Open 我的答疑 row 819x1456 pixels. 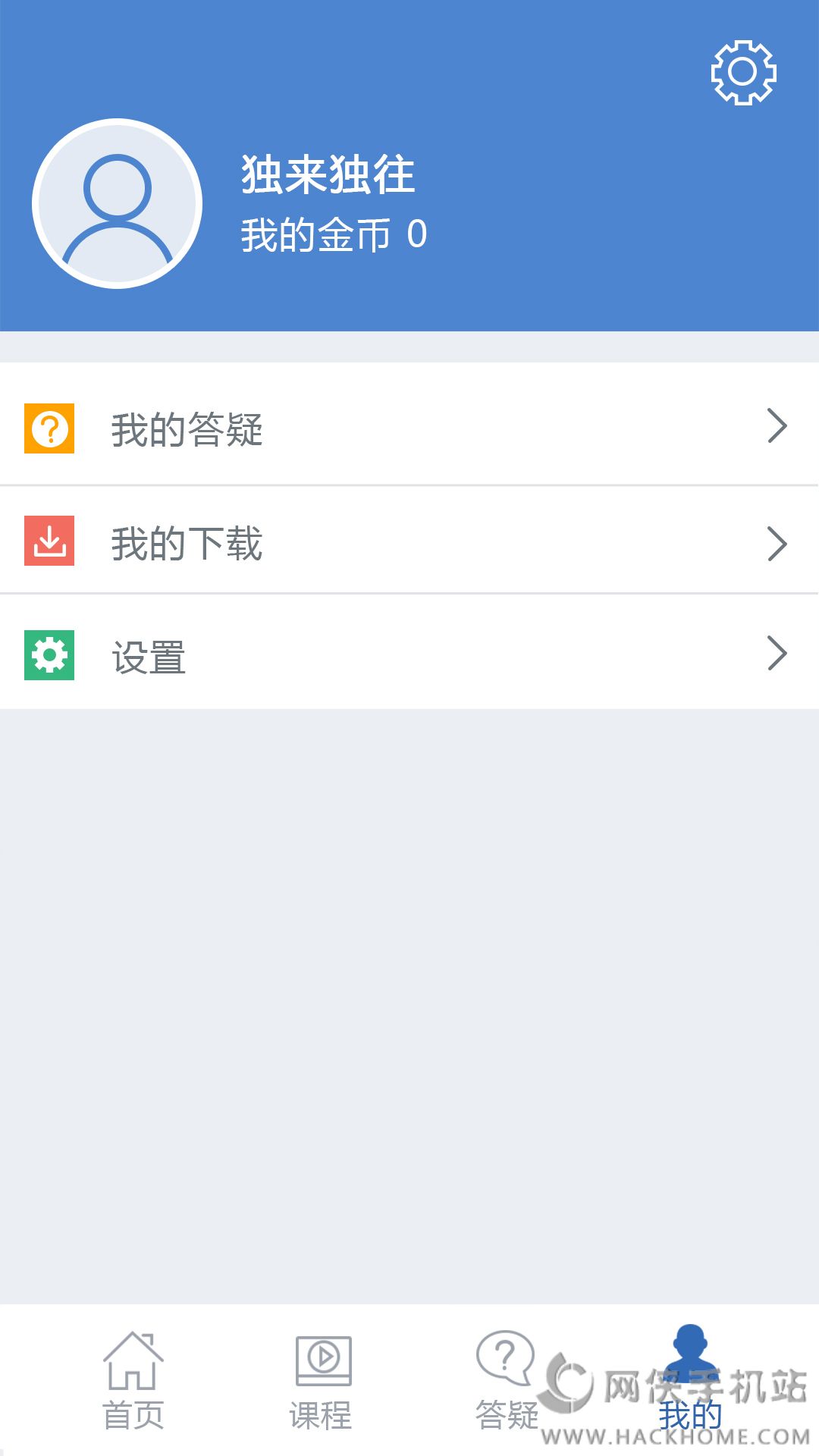409,428
